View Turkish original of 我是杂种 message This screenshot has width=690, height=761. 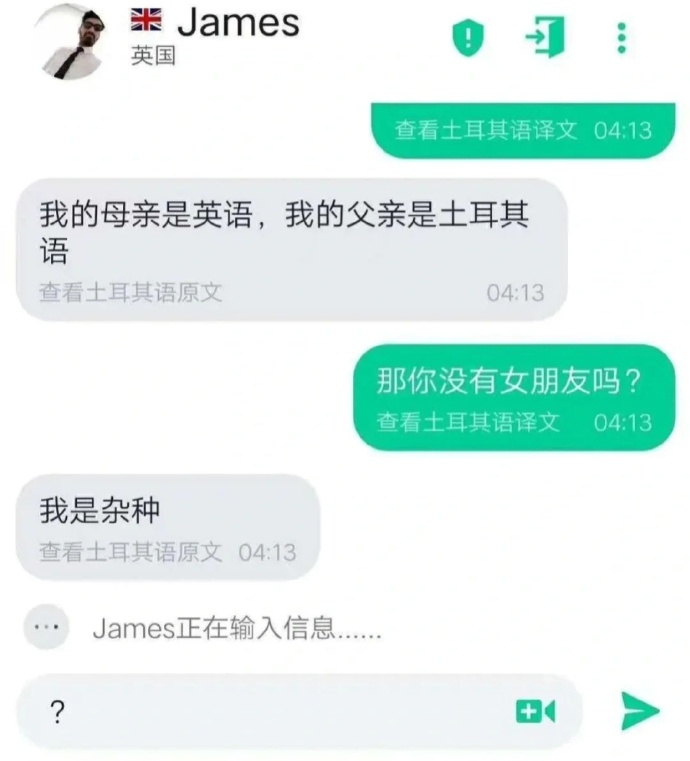pyautogui.click(x=131, y=551)
